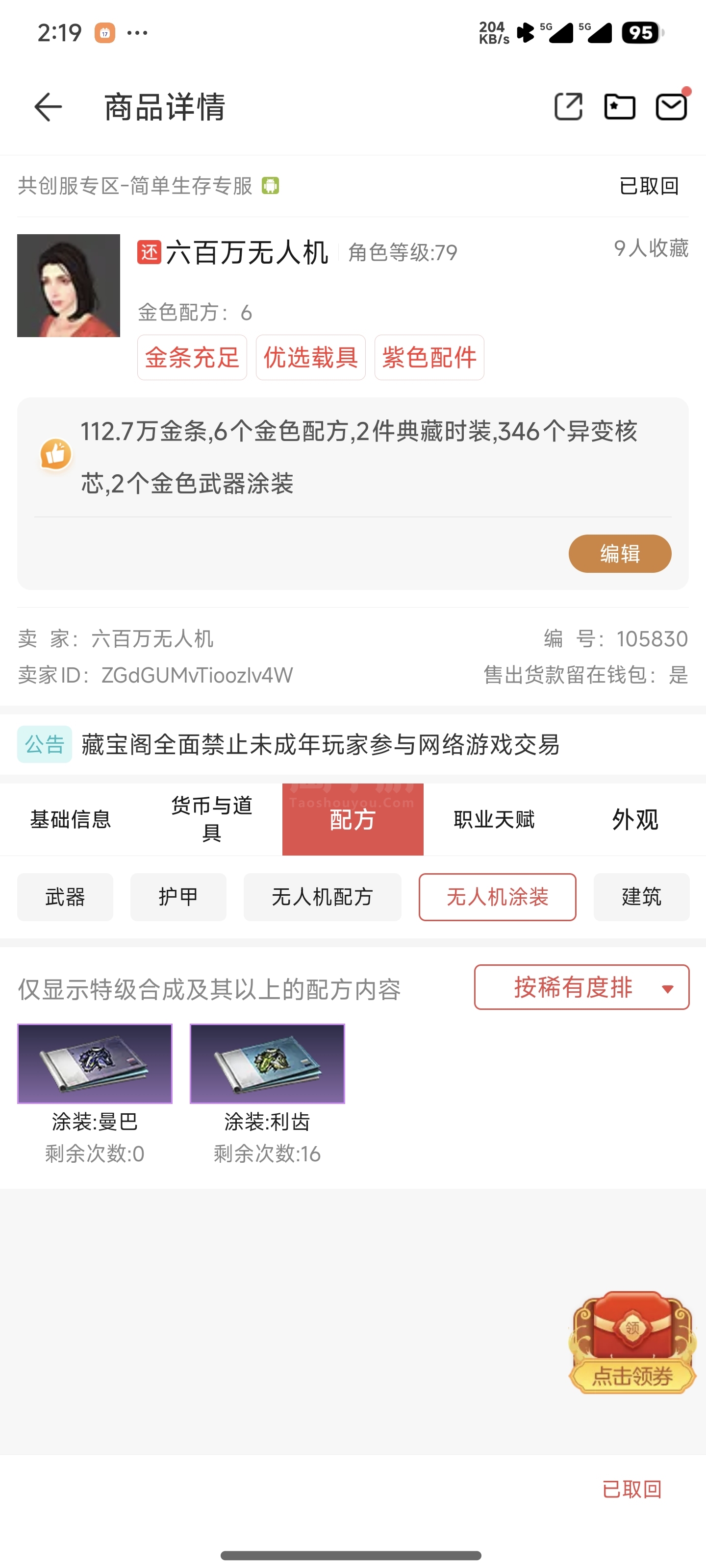Image resolution: width=706 pixels, height=1568 pixels.
Task: Share this listing via share icon
Action: coord(568,107)
